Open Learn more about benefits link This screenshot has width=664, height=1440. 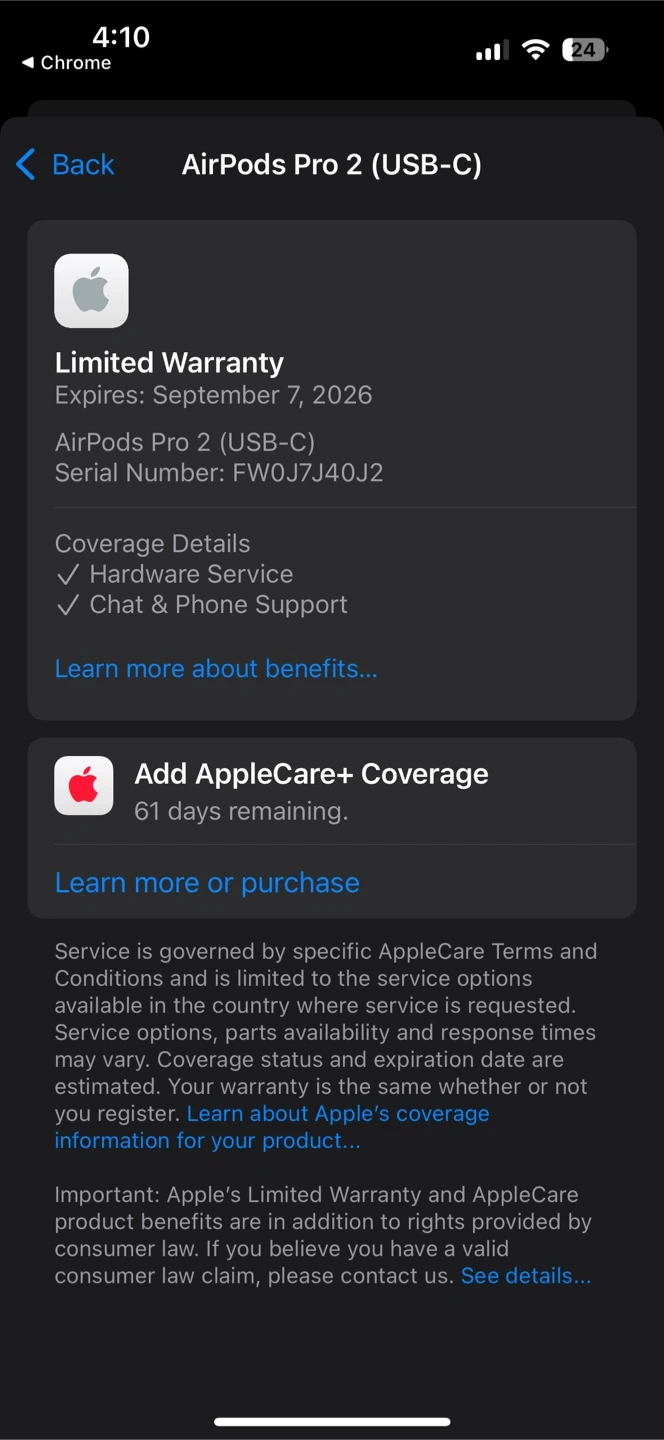pyautogui.click(x=216, y=669)
